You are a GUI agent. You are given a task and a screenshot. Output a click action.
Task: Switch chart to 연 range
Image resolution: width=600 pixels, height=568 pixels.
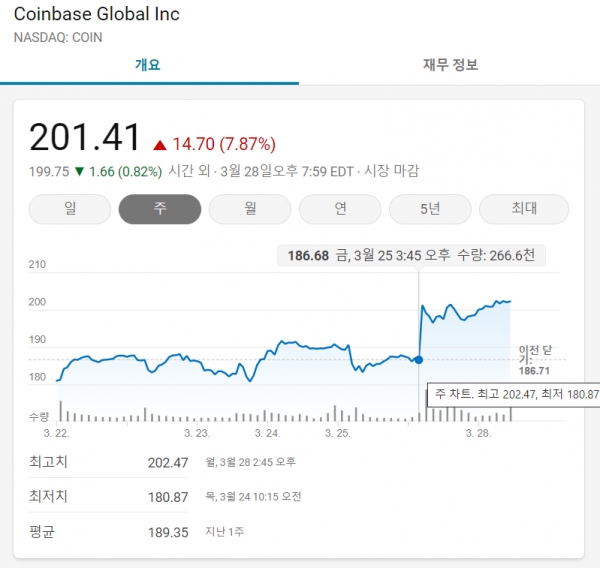point(340,209)
